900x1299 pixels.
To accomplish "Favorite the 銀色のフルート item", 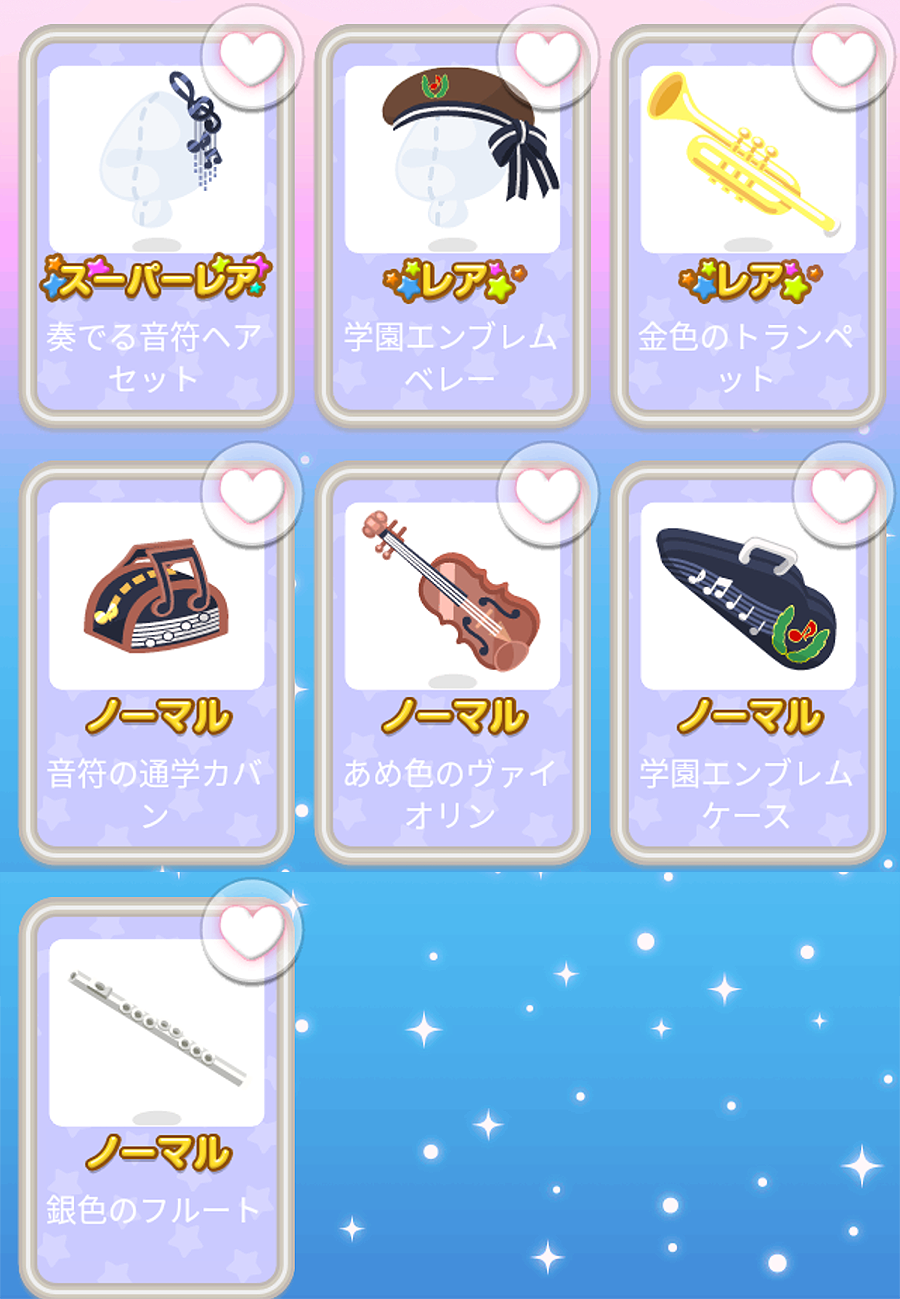I will click(x=252, y=930).
